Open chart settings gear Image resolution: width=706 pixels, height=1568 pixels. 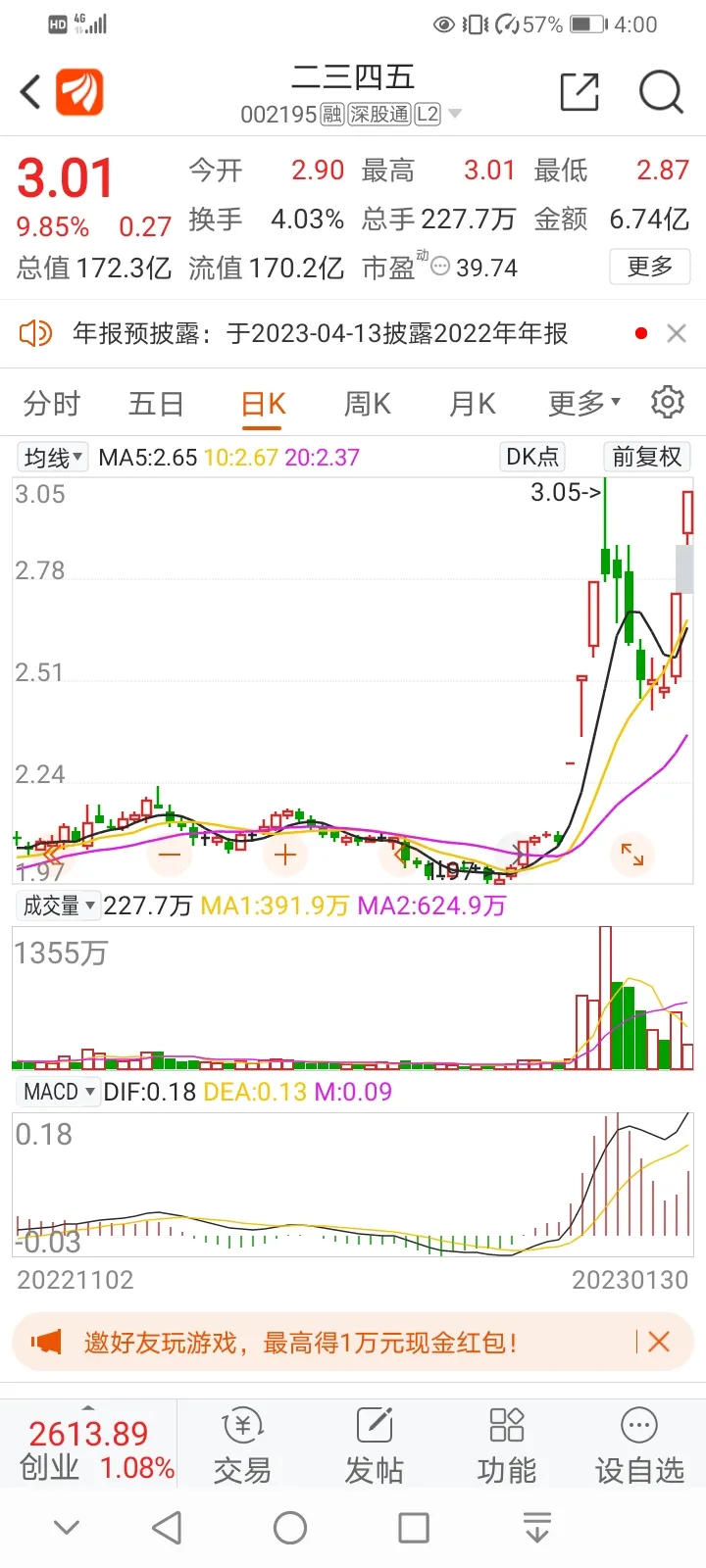click(x=668, y=402)
